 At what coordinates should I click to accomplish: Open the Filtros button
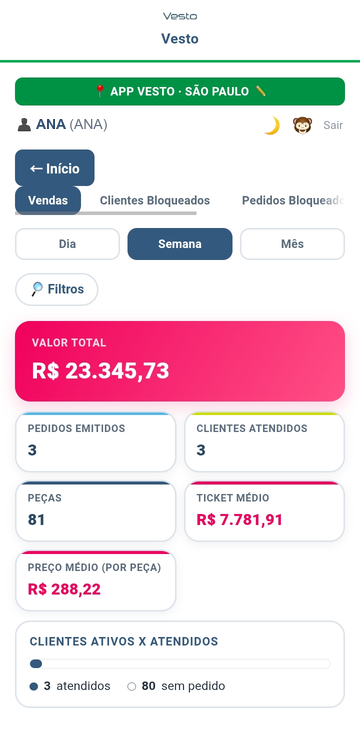(57, 290)
